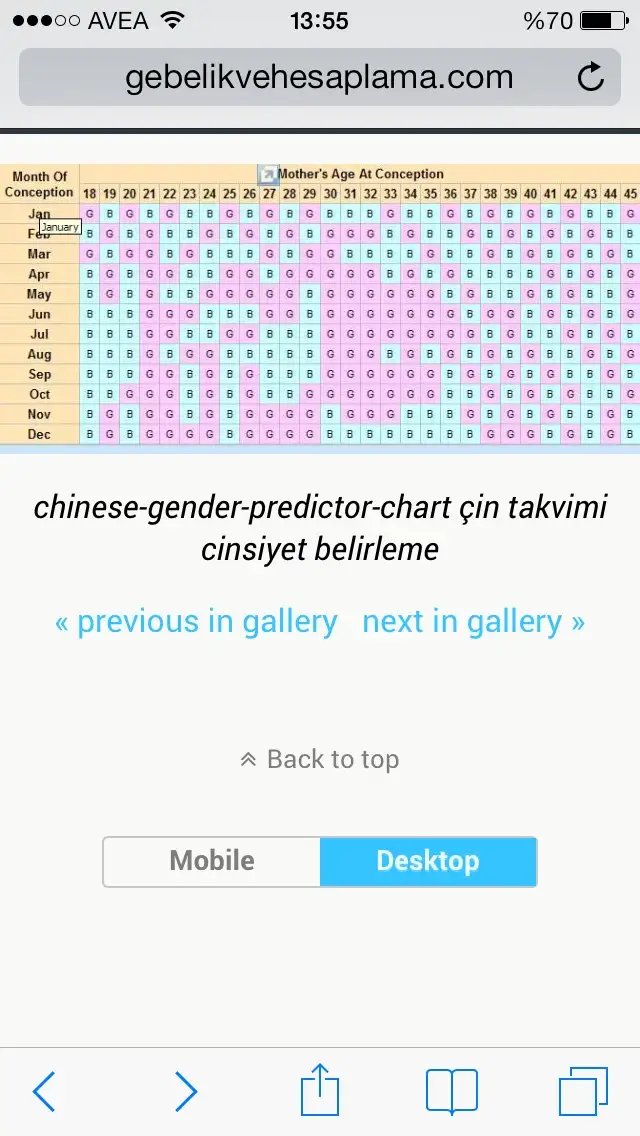Open the share sheet
This screenshot has height=1136, width=640.
click(320, 1089)
